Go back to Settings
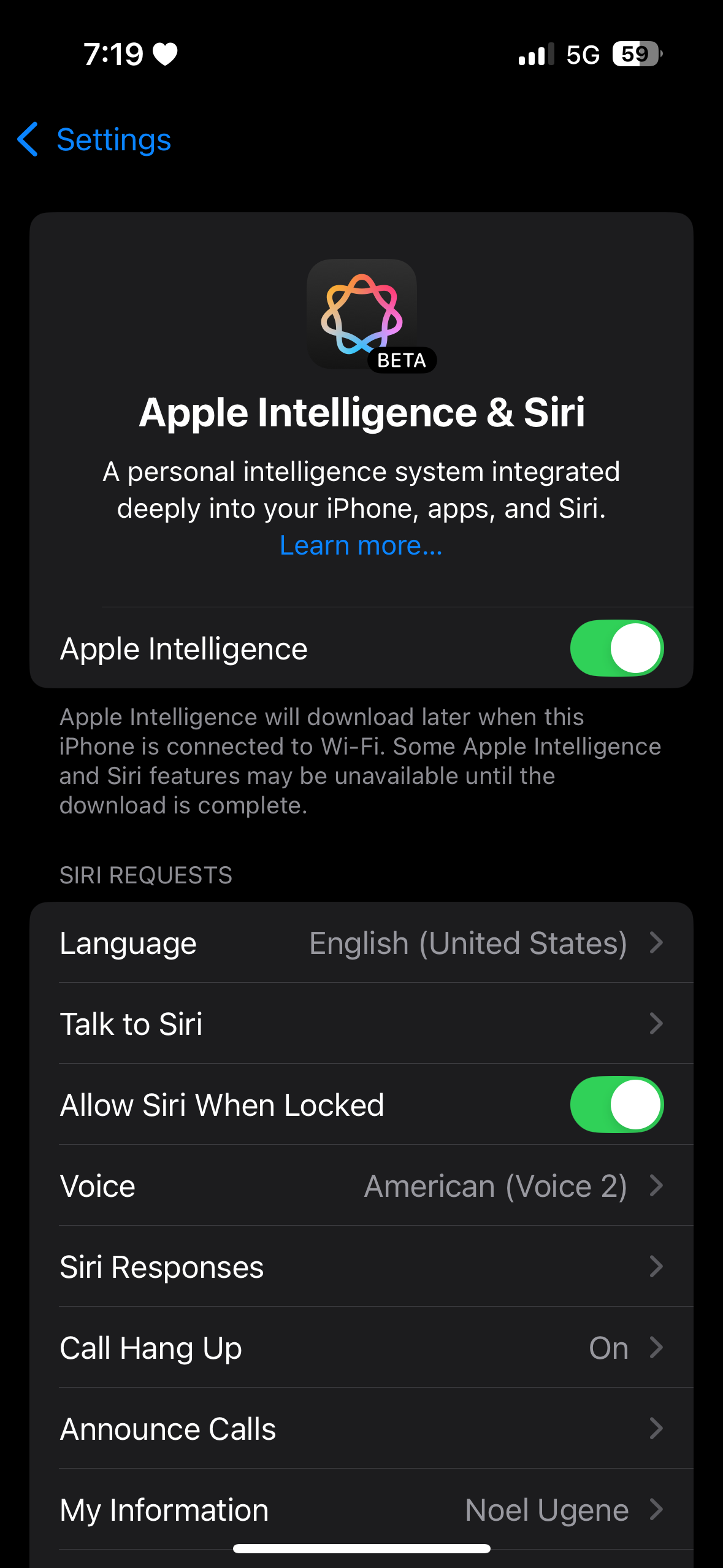This screenshot has width=723, height=1568. coord(94,139)
